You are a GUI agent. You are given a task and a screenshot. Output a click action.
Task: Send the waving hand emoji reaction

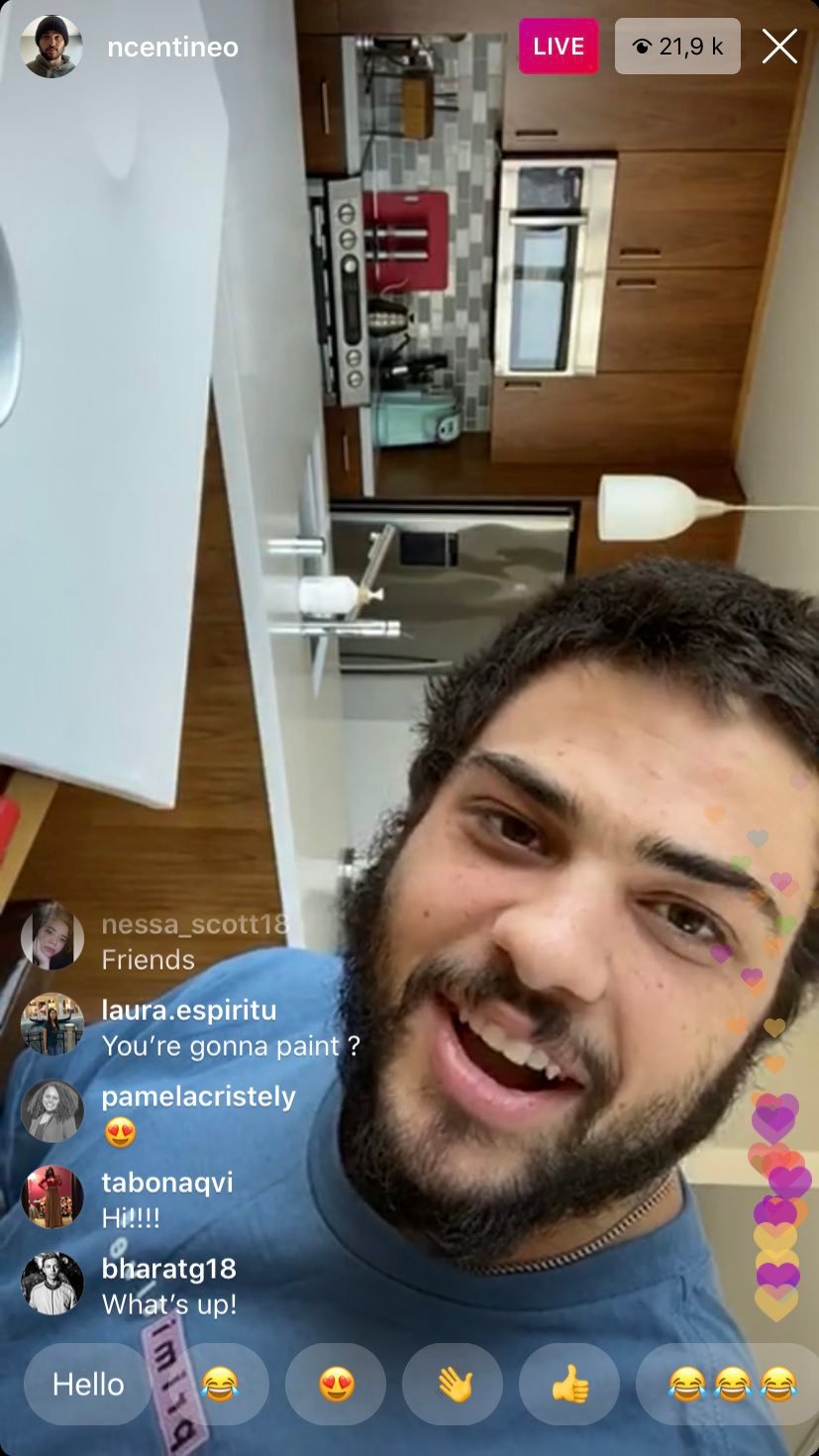coord(454,1384)
